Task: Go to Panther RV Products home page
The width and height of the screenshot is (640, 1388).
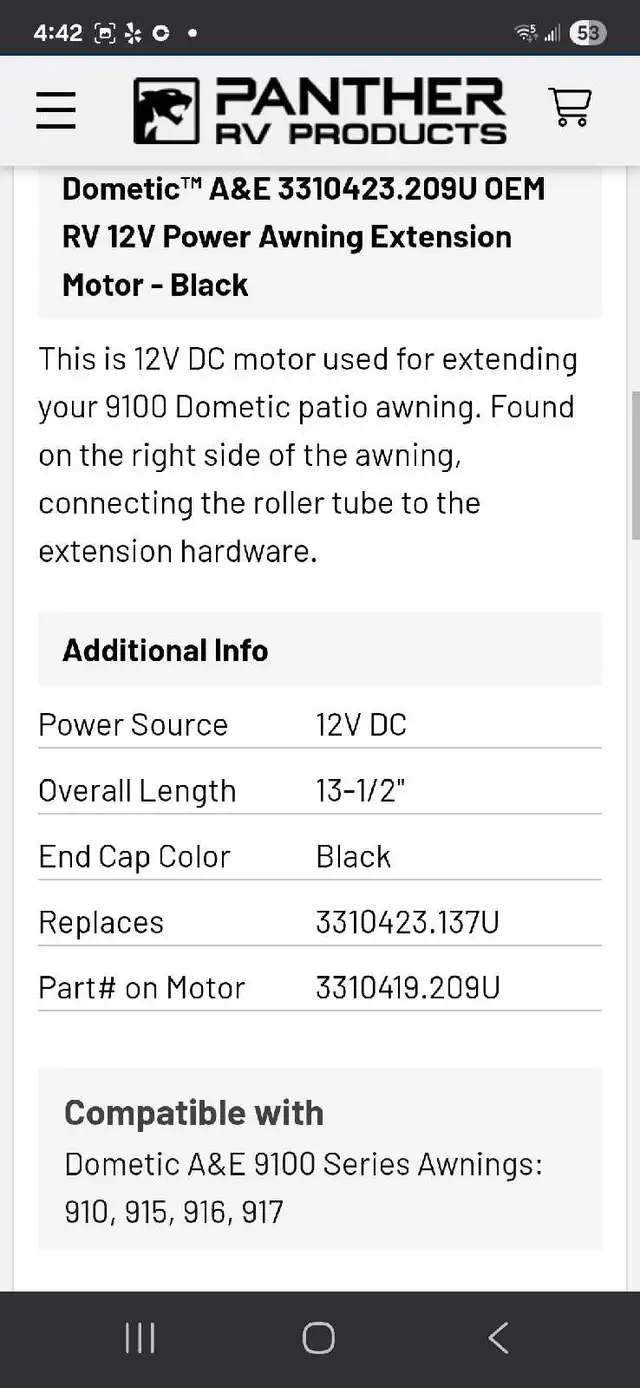Action: [x=320, y=110]
